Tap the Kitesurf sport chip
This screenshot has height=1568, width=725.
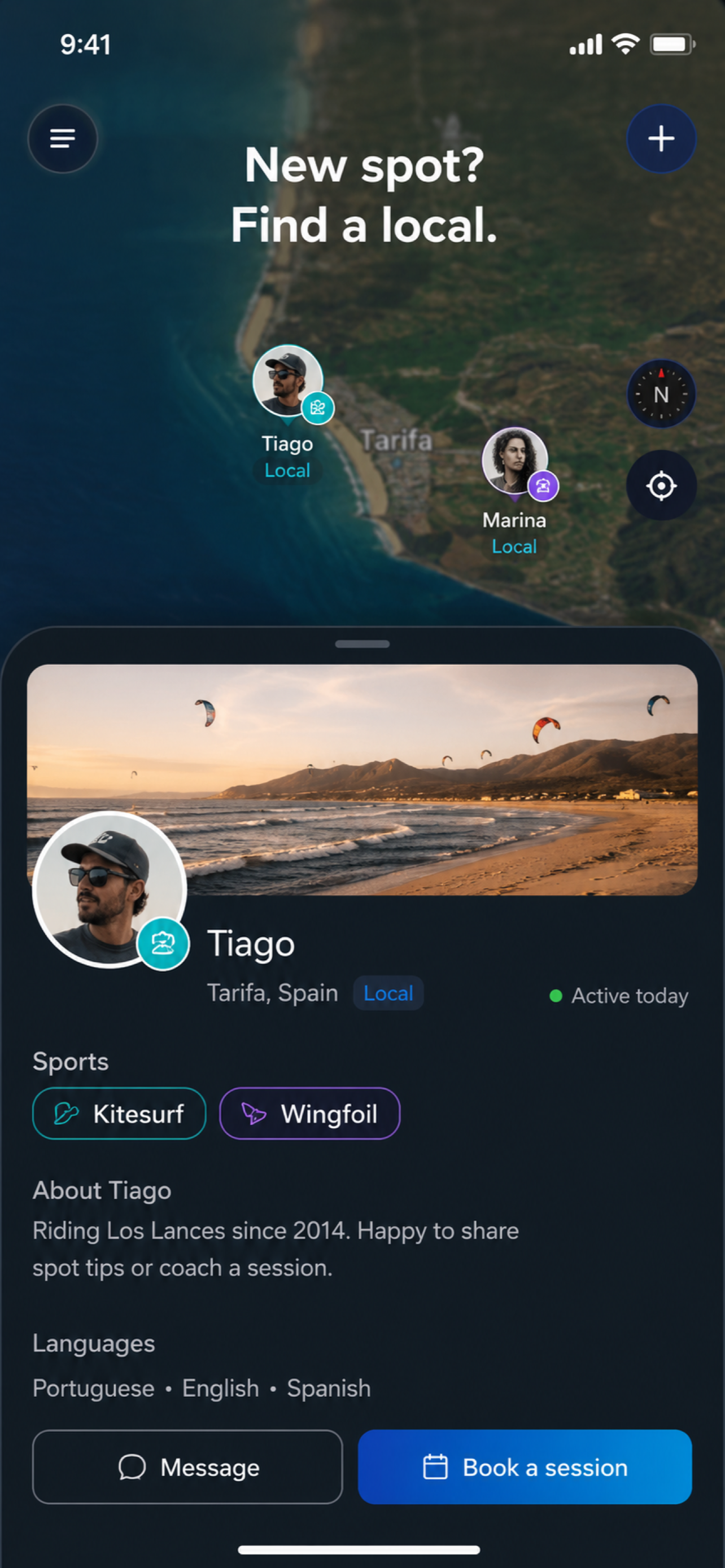click(x=119, y=1113)
